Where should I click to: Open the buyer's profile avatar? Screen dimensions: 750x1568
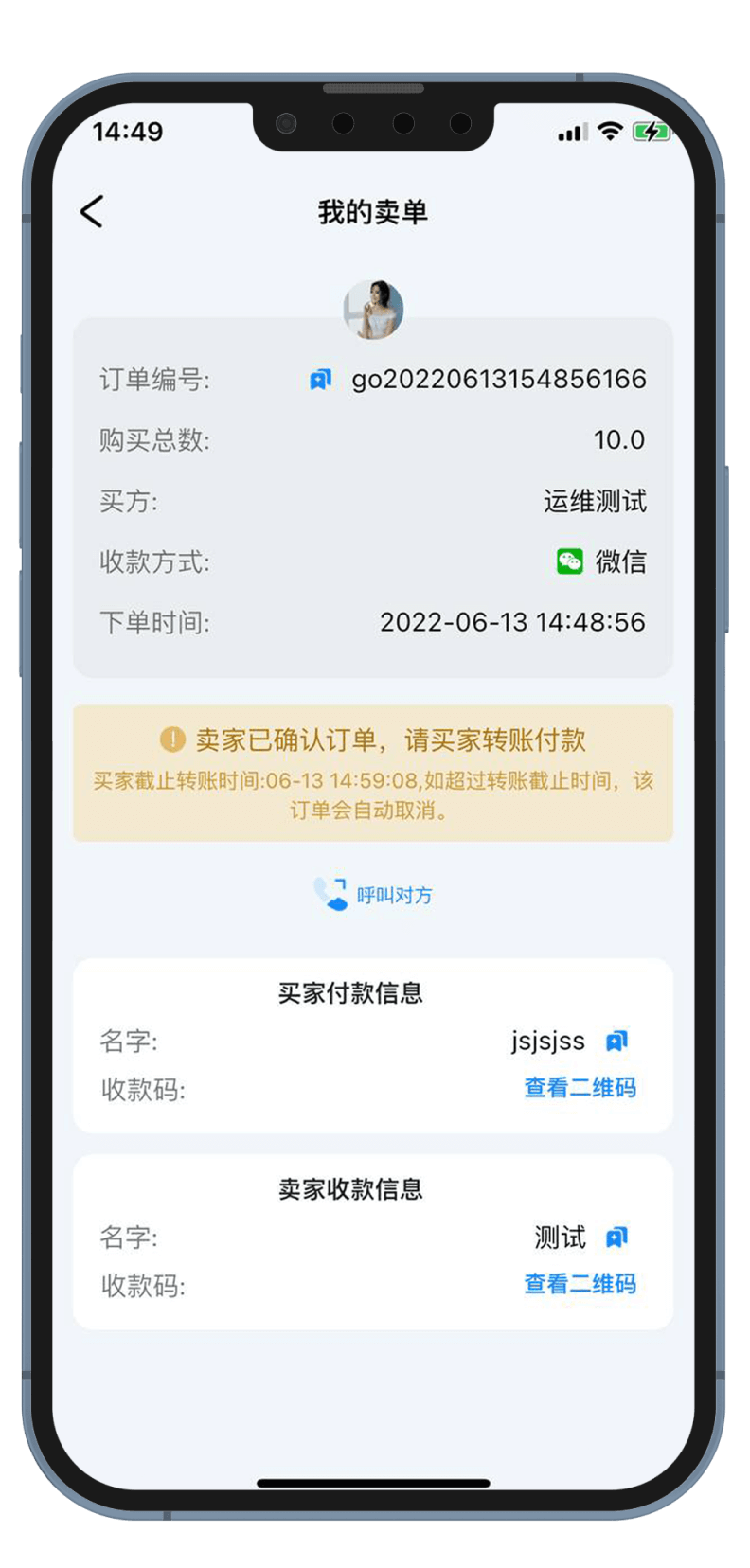[x=373, y=309]
